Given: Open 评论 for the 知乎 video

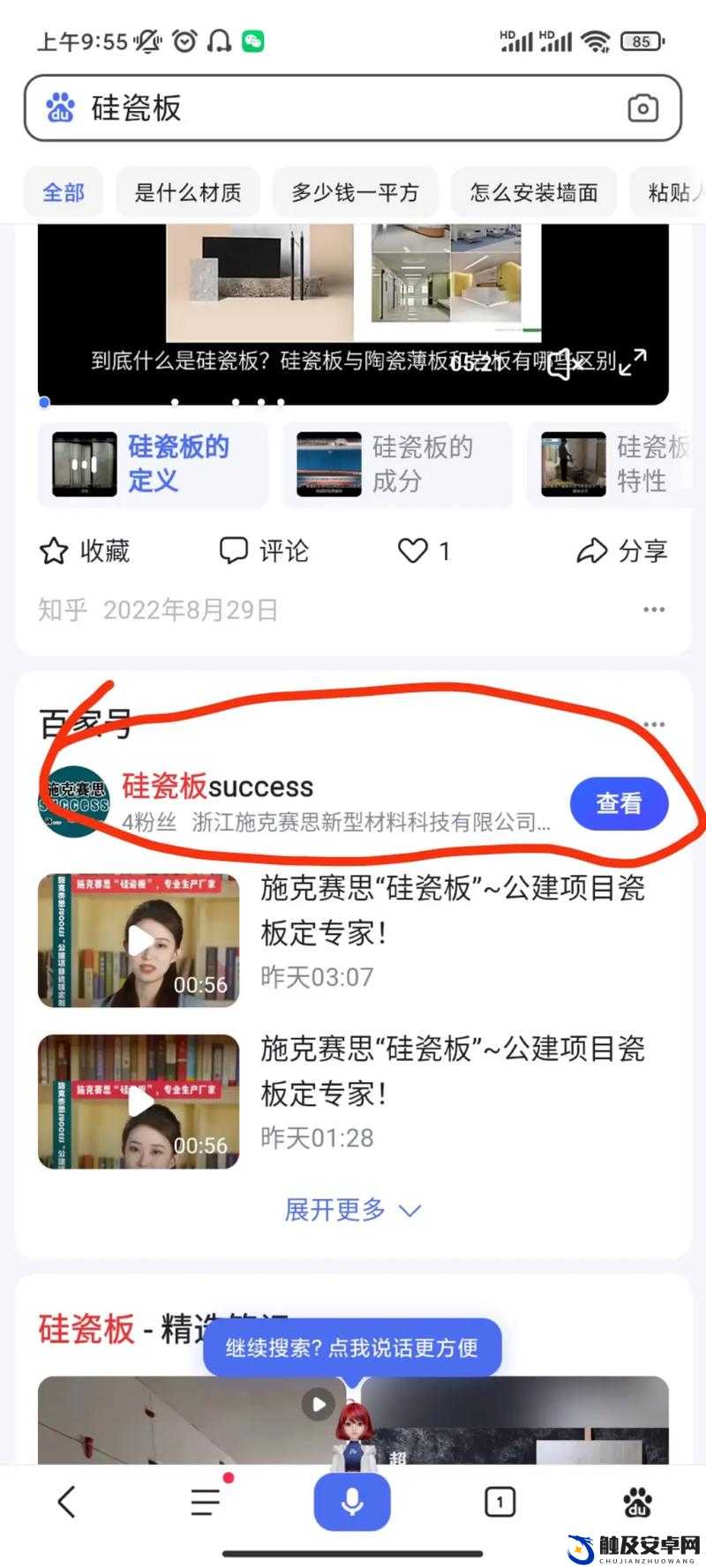Looking at the screenshot, I should pos(264,551).
